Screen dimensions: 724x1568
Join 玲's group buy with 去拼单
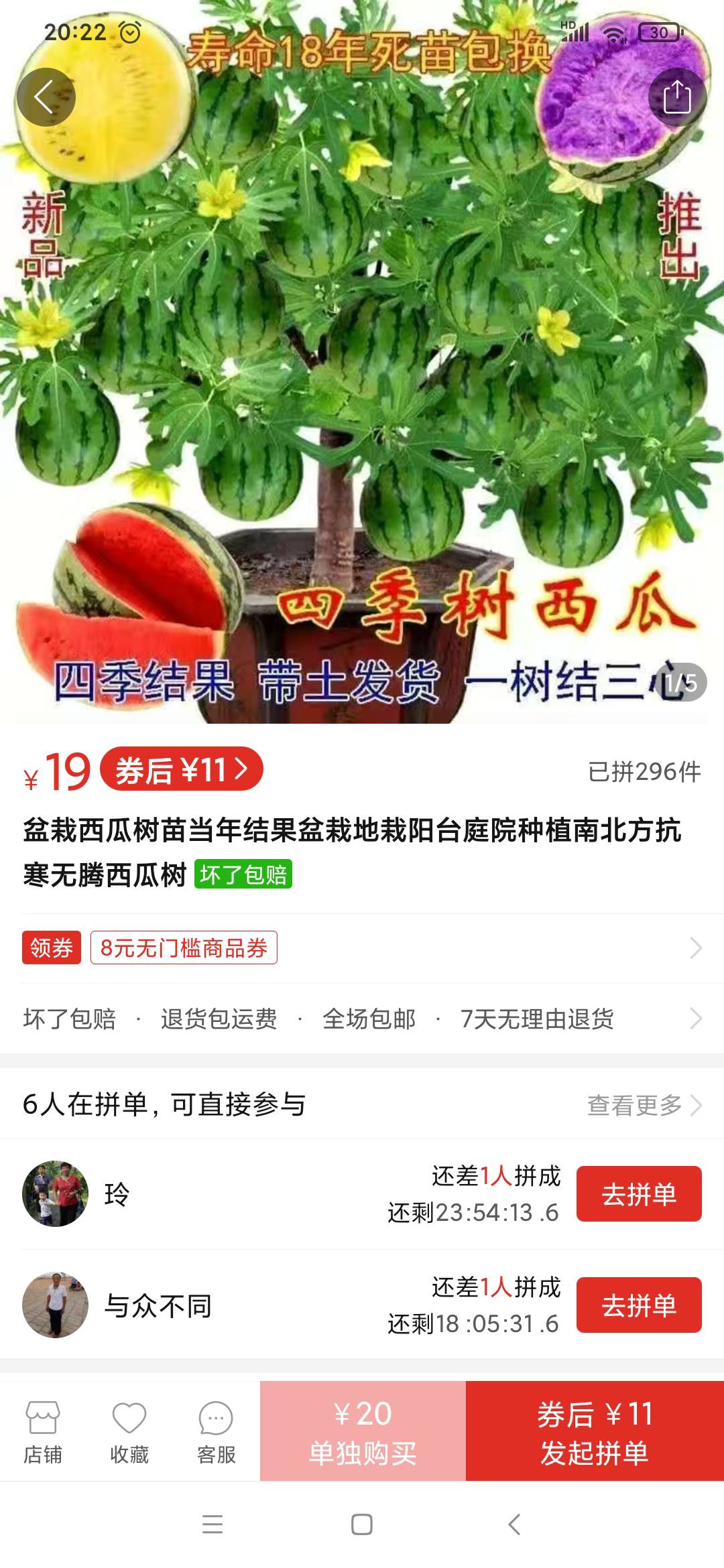point(638,1193)
